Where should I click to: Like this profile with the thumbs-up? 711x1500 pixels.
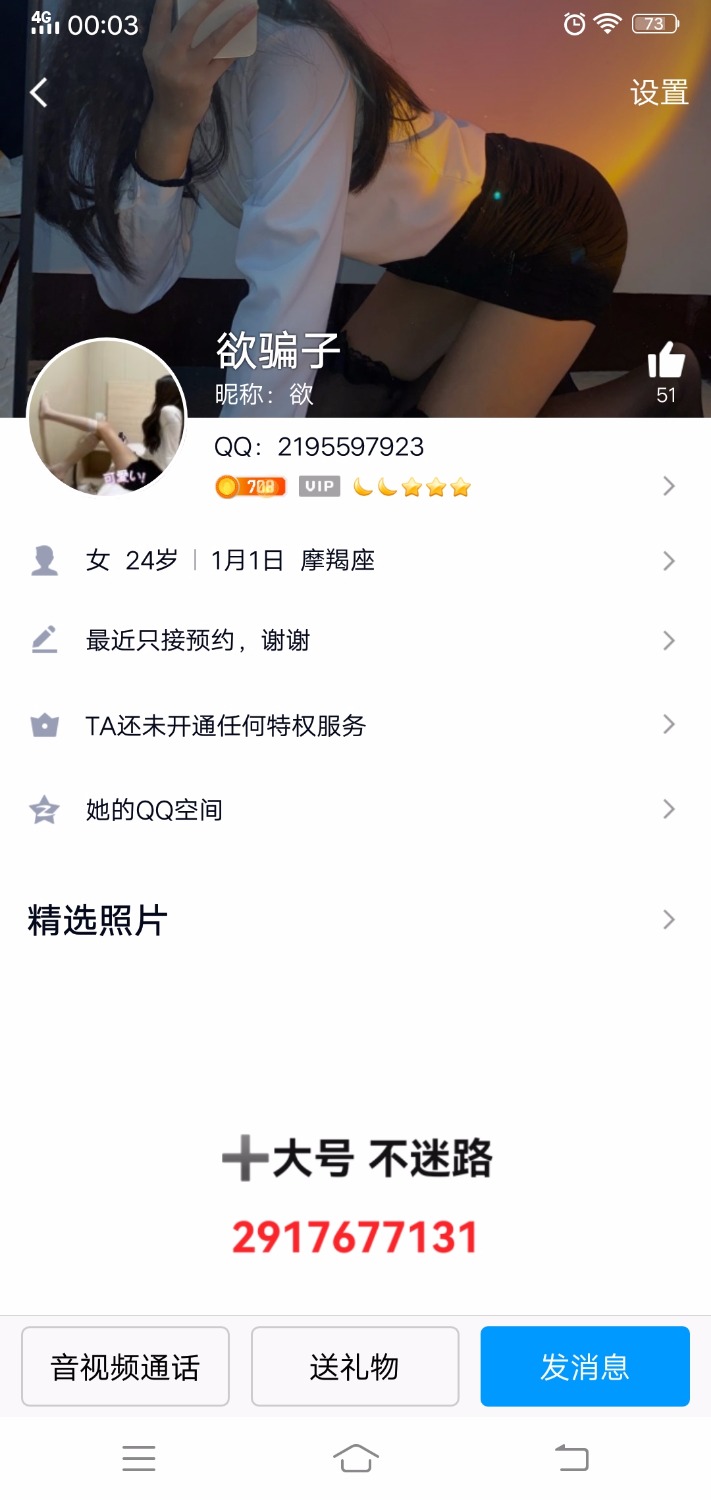click(666, 361)
